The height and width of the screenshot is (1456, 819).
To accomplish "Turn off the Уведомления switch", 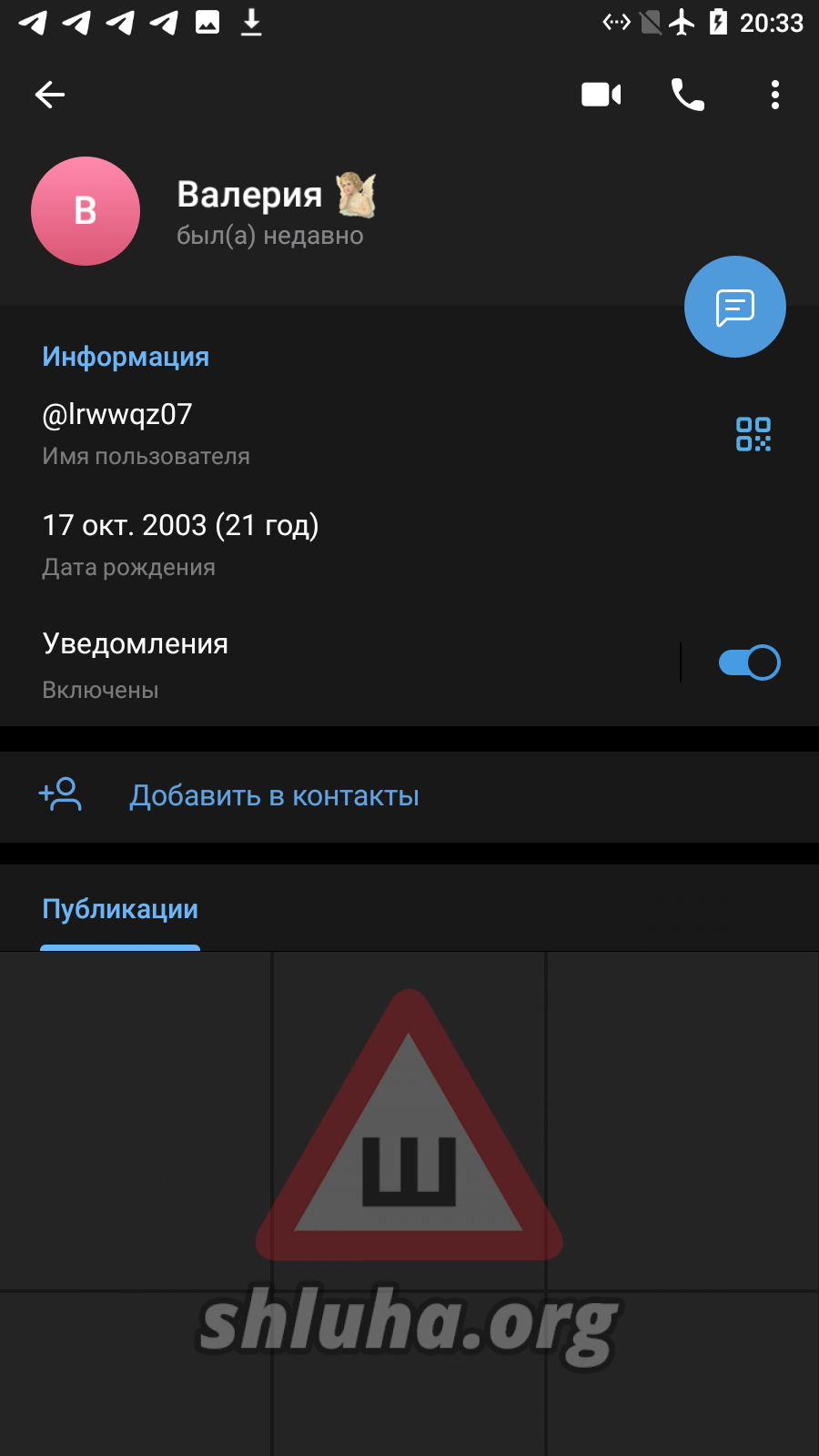I will (x=748, y=662).
